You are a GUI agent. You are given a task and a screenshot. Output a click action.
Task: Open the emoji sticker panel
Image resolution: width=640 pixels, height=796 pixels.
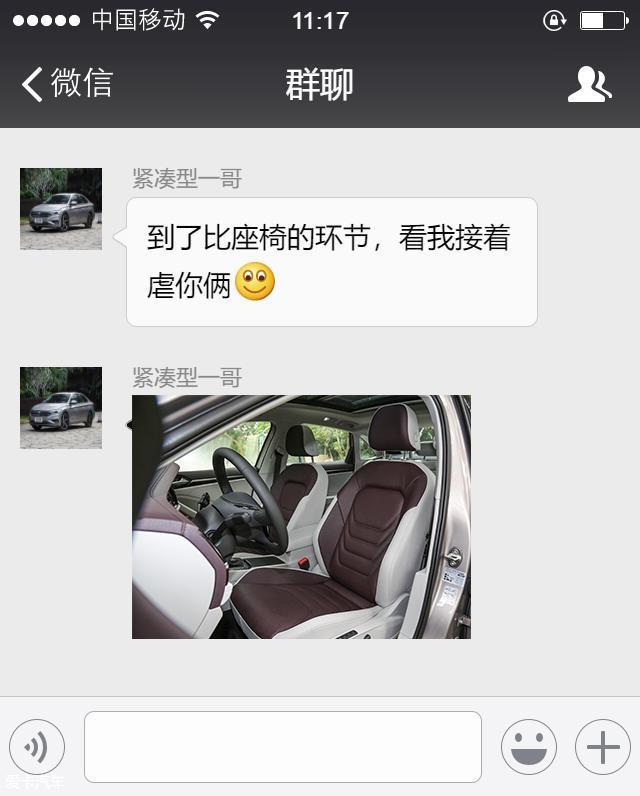point(529,747)
